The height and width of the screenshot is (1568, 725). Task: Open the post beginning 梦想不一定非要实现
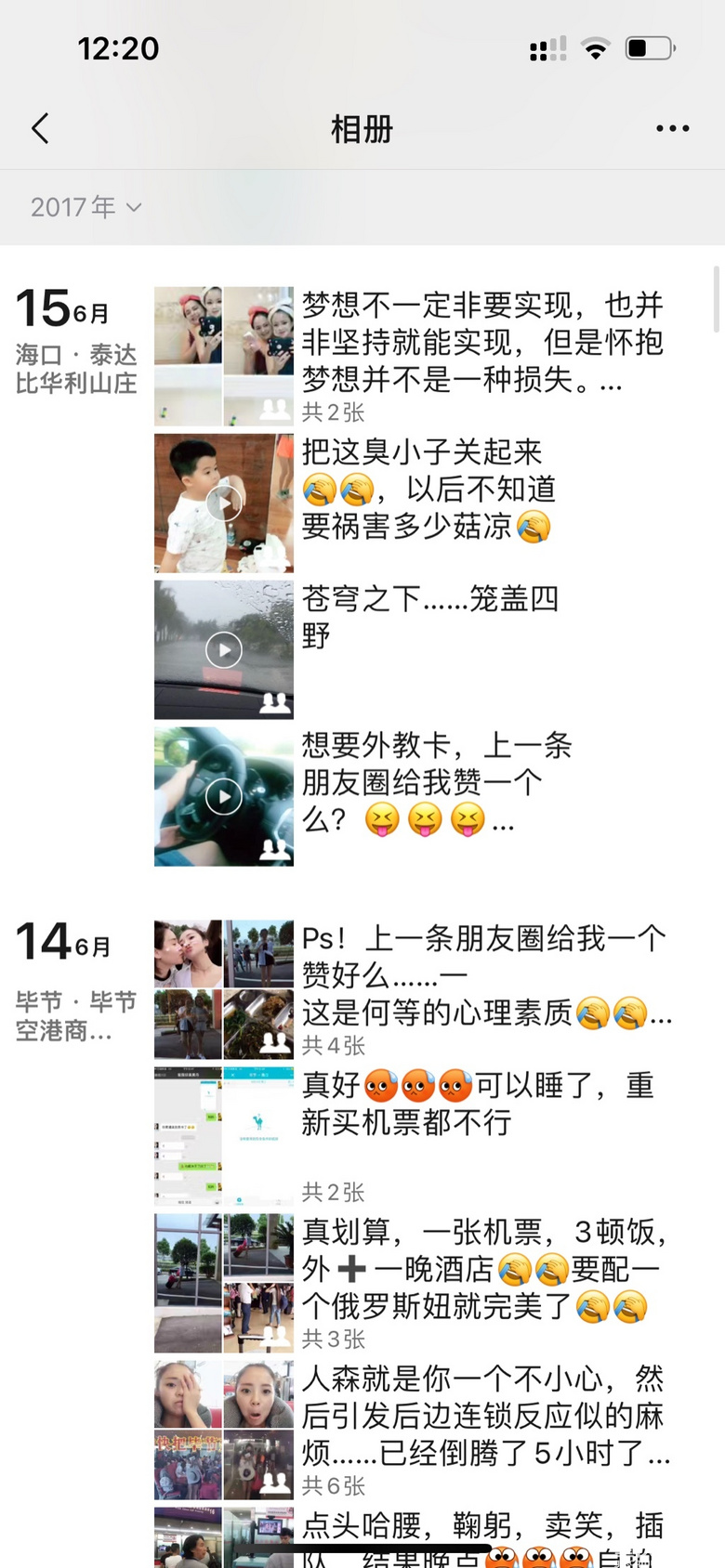(x=481, y=343)
